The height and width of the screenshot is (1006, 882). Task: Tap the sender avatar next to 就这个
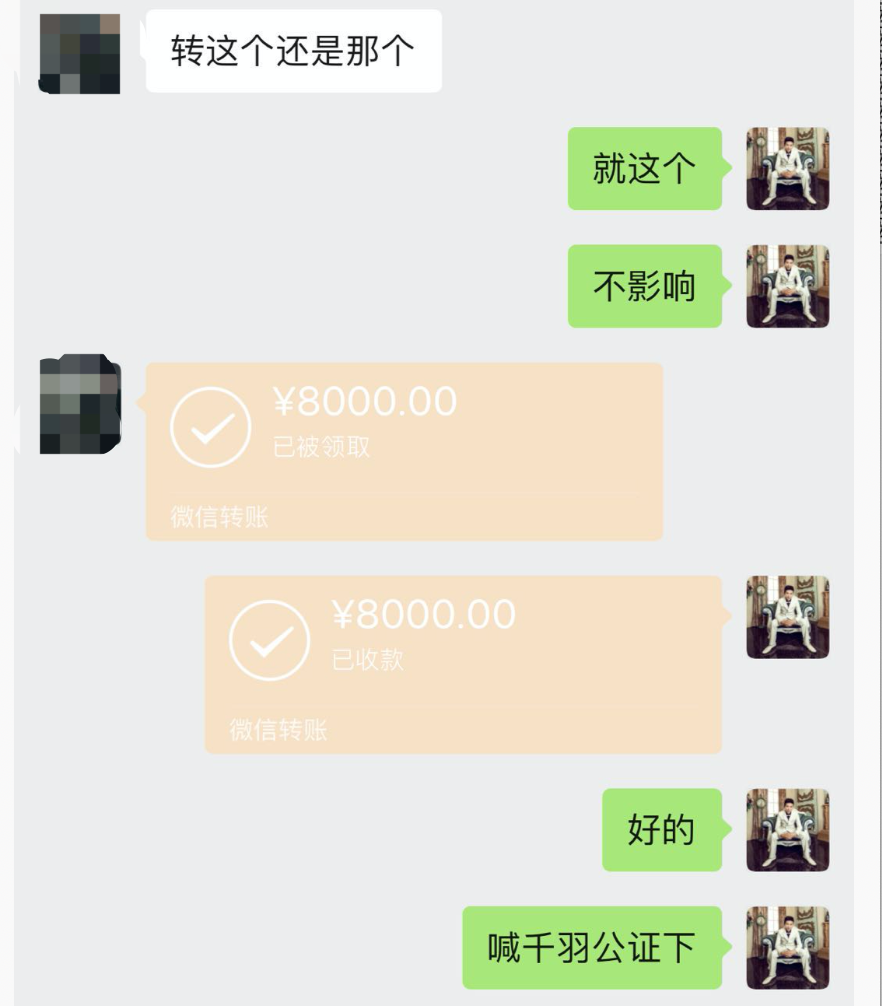[788, 168]
